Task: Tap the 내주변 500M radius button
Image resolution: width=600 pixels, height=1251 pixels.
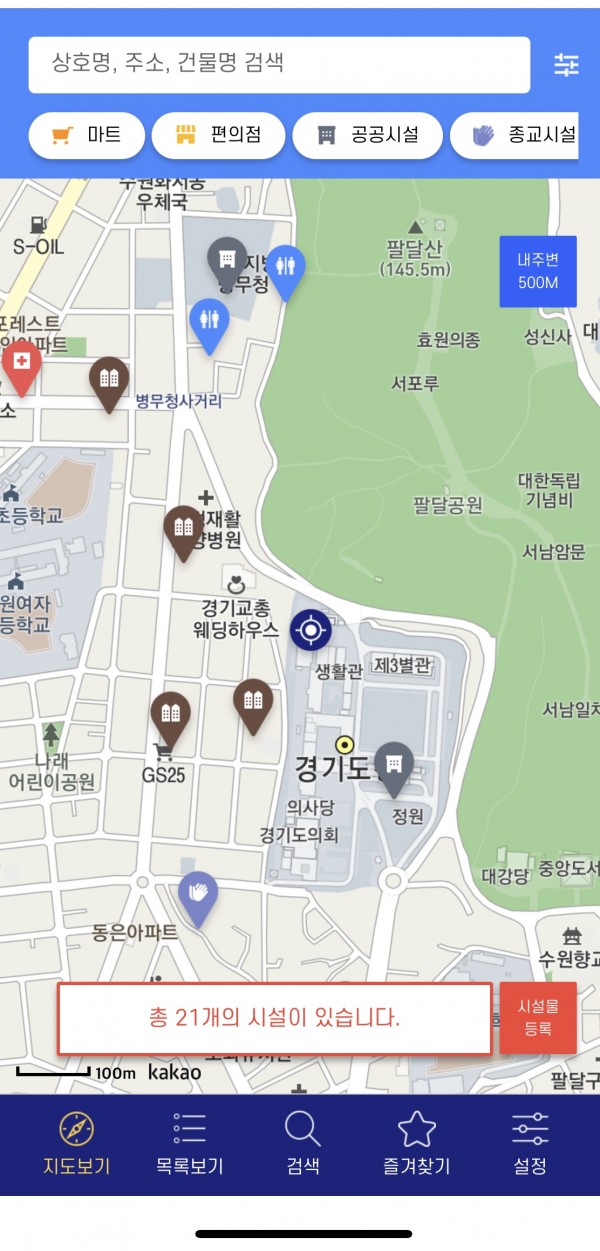Action: coord(538,271)
